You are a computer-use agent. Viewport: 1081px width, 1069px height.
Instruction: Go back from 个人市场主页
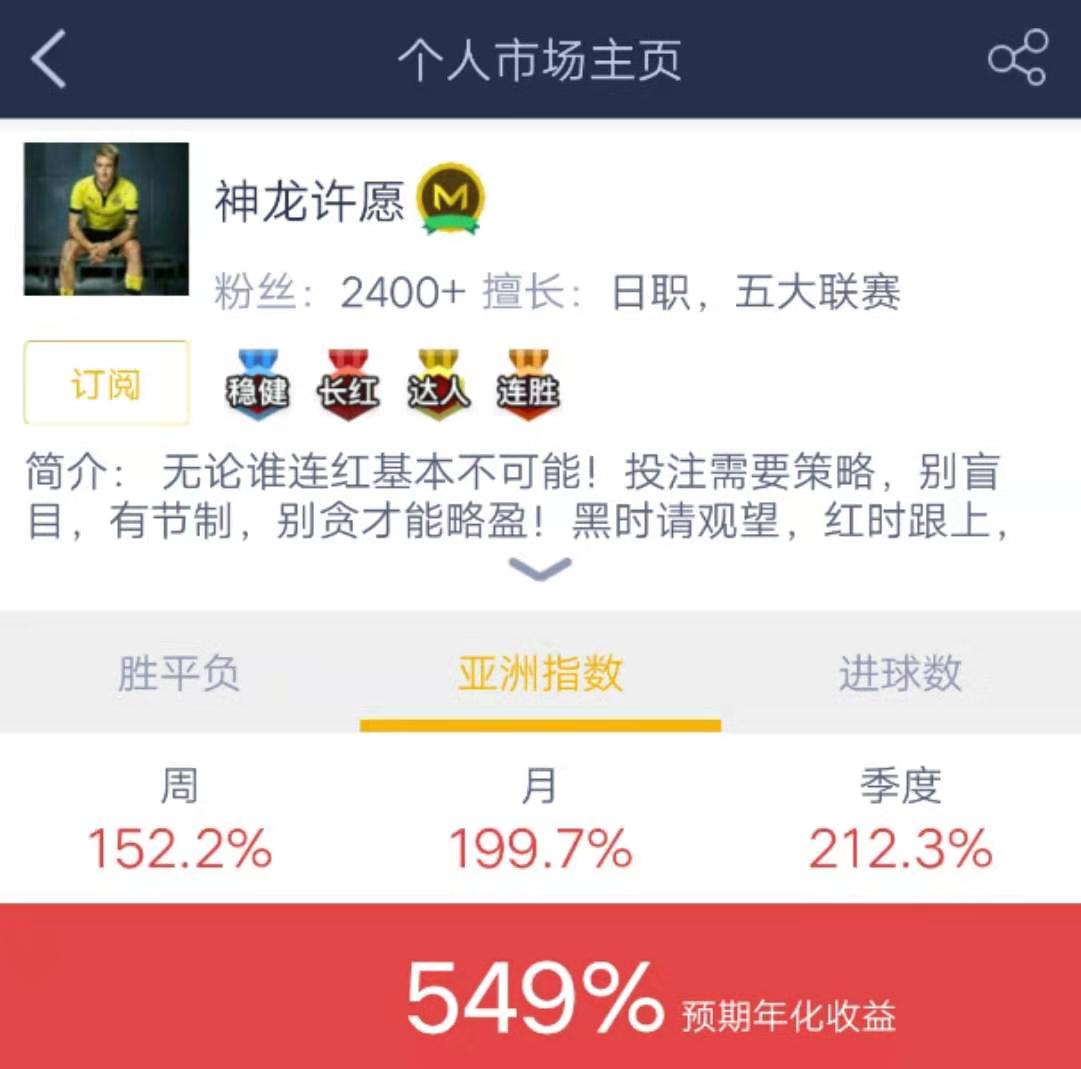(x=48, y=59)
